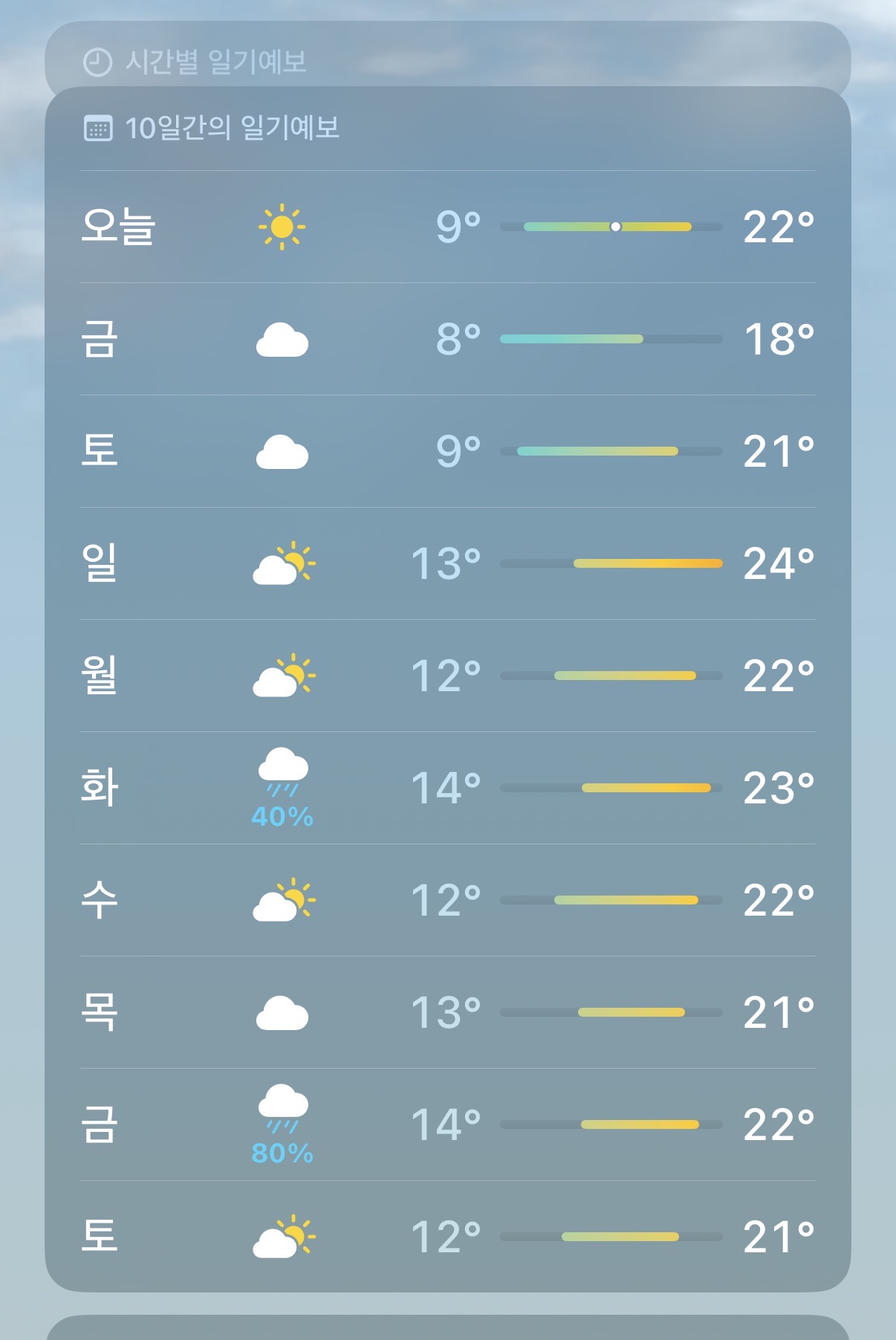
Task: Open today's forecast row (오늘)
Action: point(447,227)
